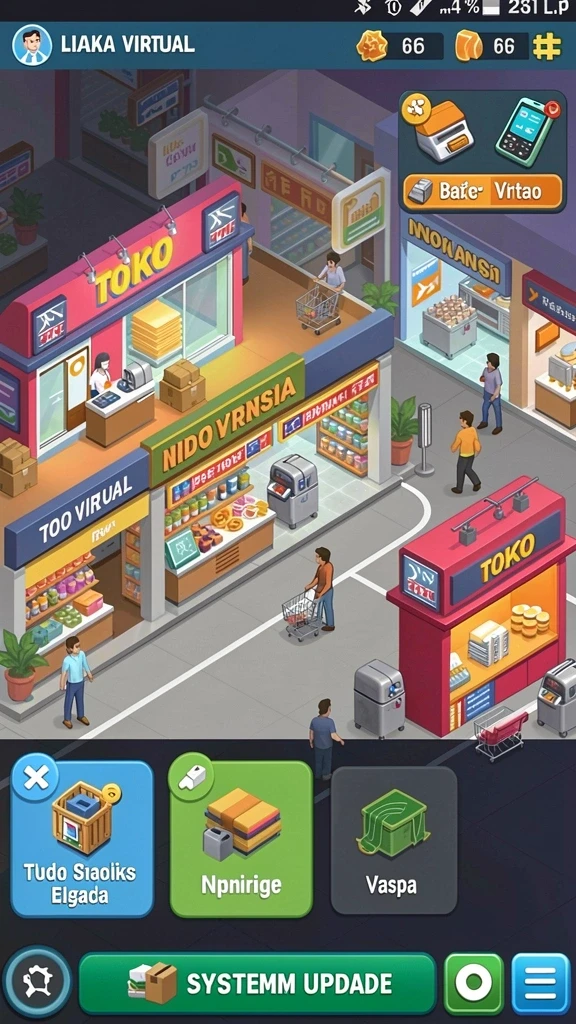The height and width of the screenshot is (1024, 576).
Task: Open the blue hamburger menu
Action: [x=540, y=984]
